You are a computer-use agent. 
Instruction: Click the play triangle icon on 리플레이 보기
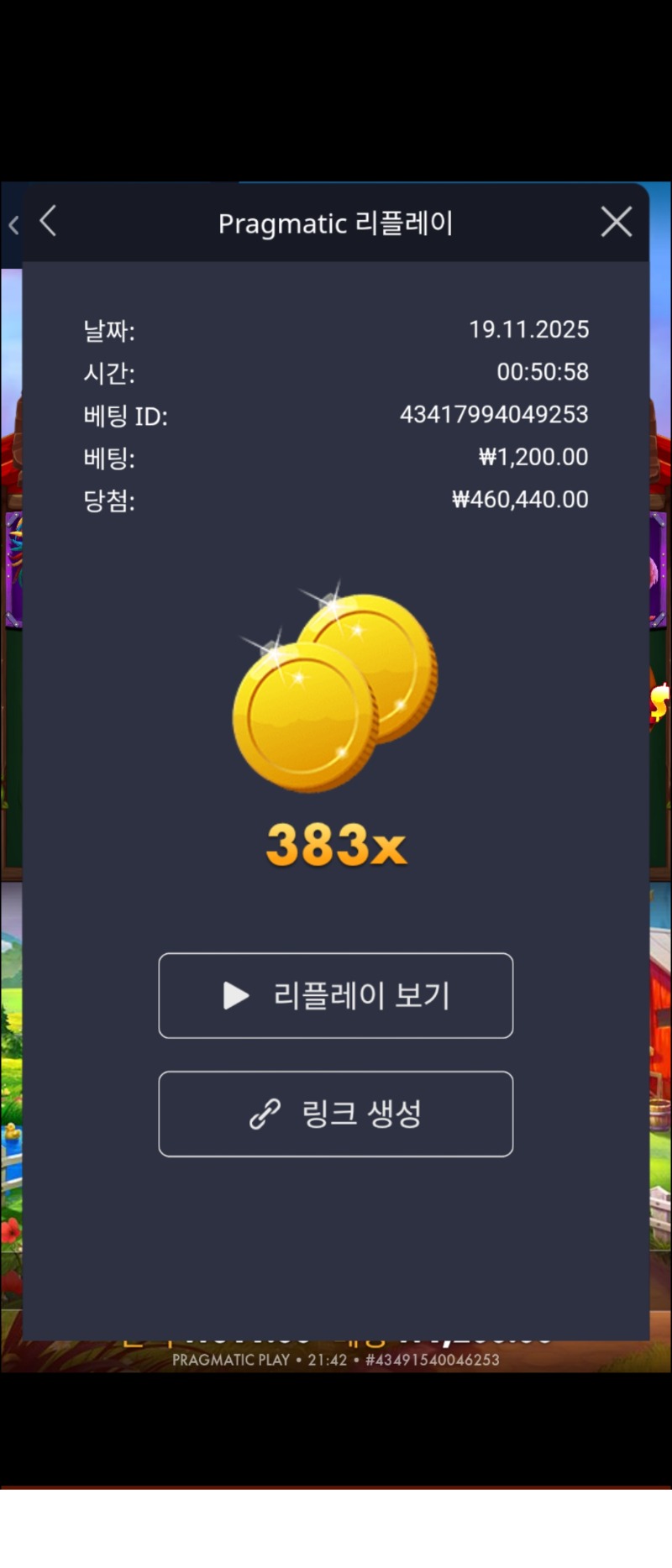(x=234, y=996)
